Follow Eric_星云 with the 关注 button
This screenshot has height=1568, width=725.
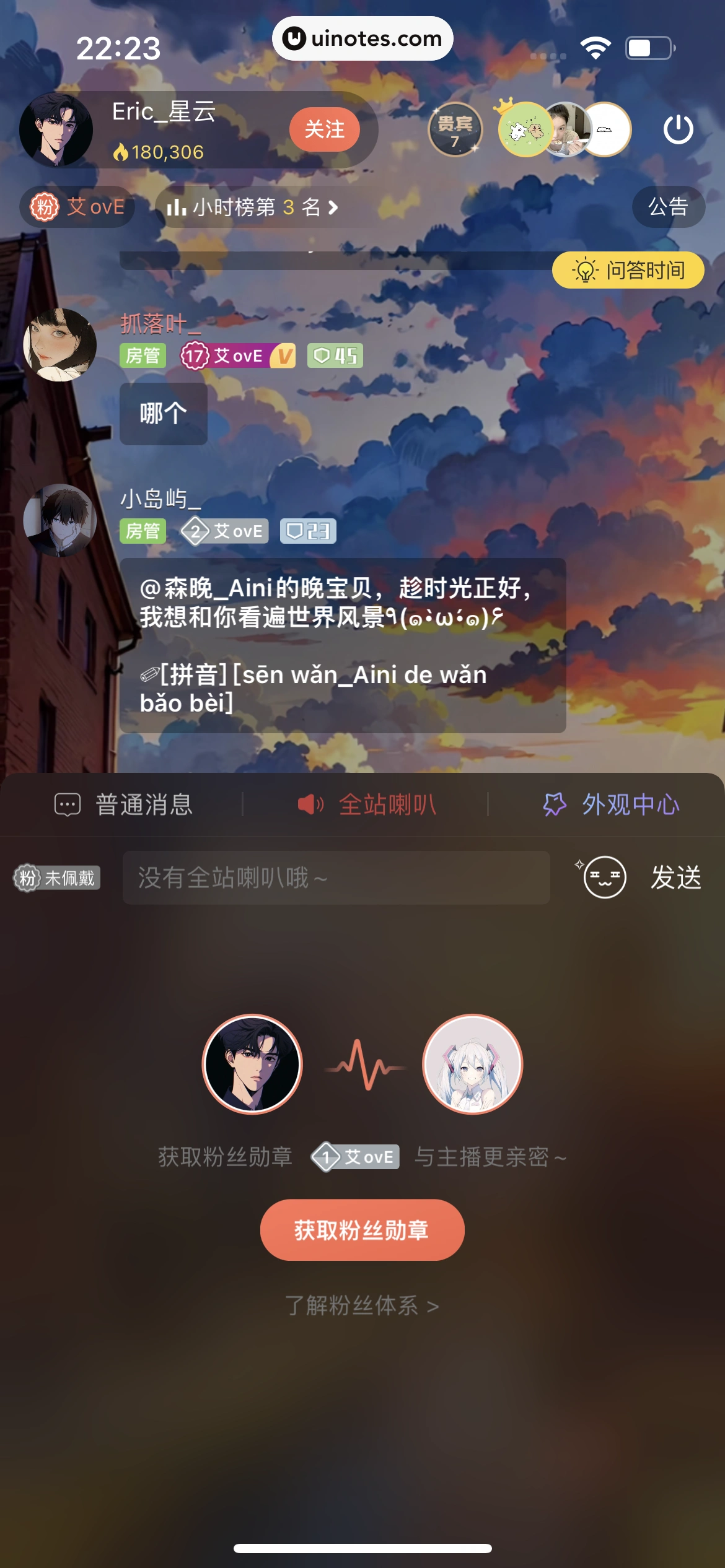click(x=324, y=129)
